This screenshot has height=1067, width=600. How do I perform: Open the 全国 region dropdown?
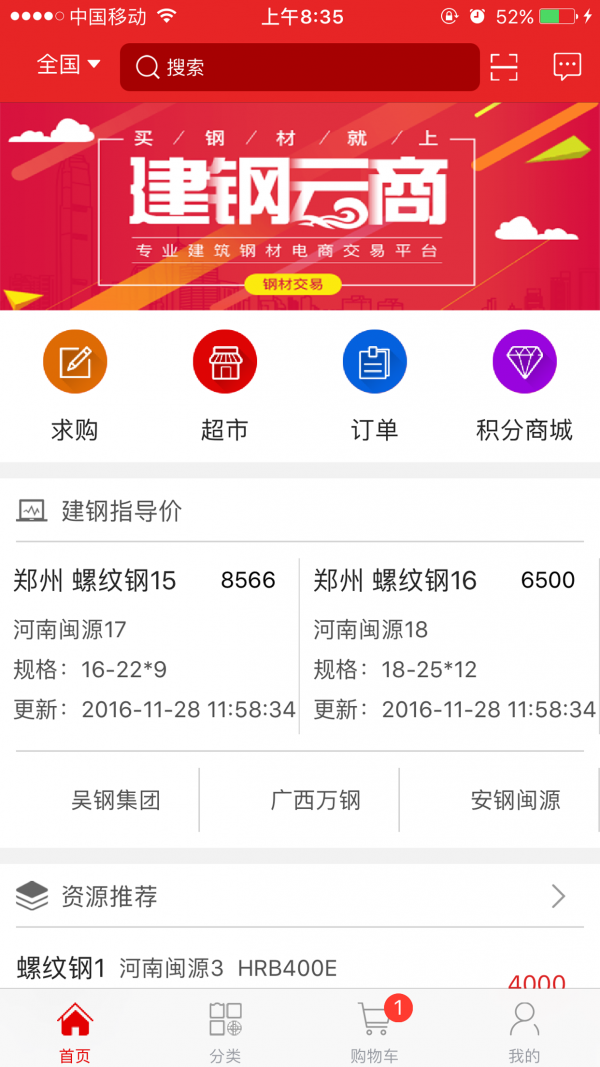click(x=68, y=65)
